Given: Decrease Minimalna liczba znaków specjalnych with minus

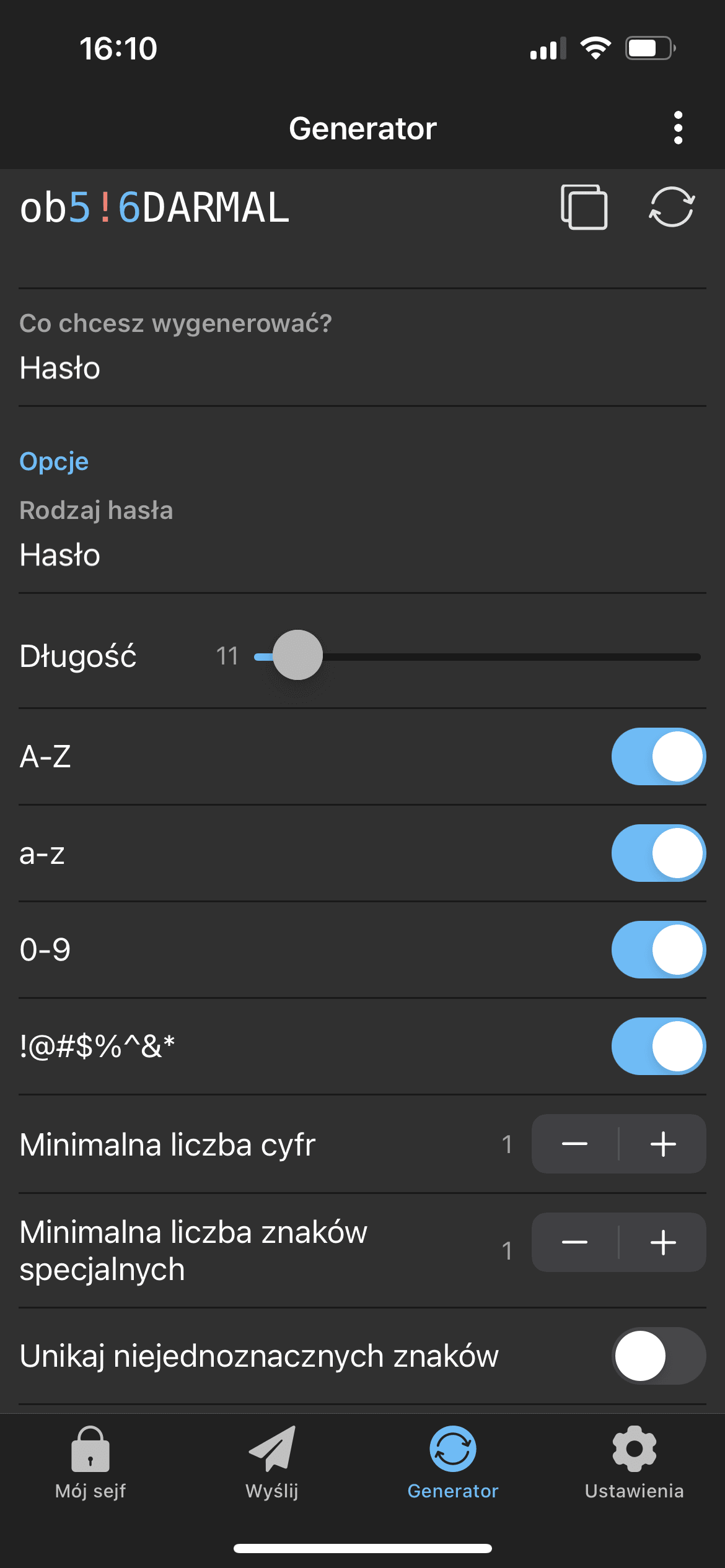Looking at the screenshot, I should [x=575, y=1242].
